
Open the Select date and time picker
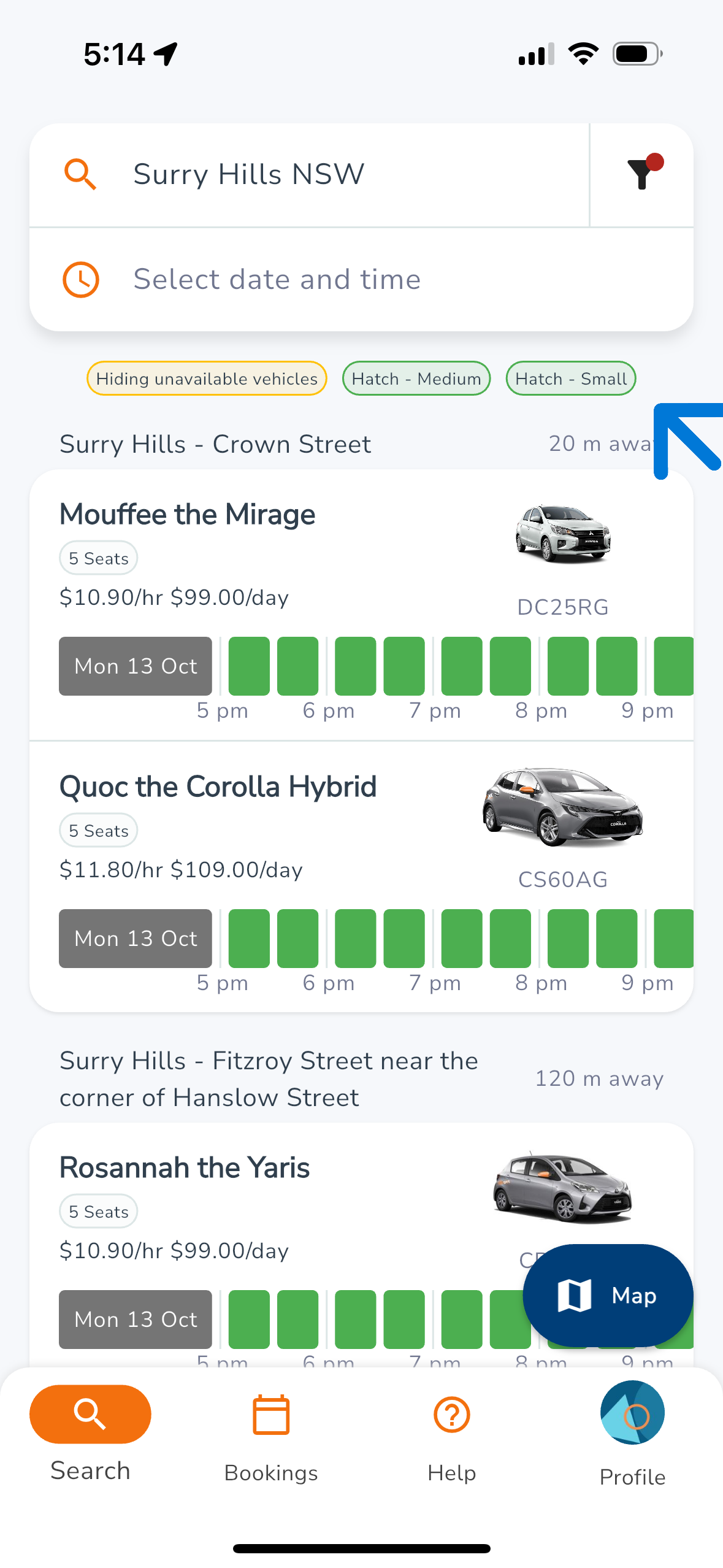click(277, 280)
